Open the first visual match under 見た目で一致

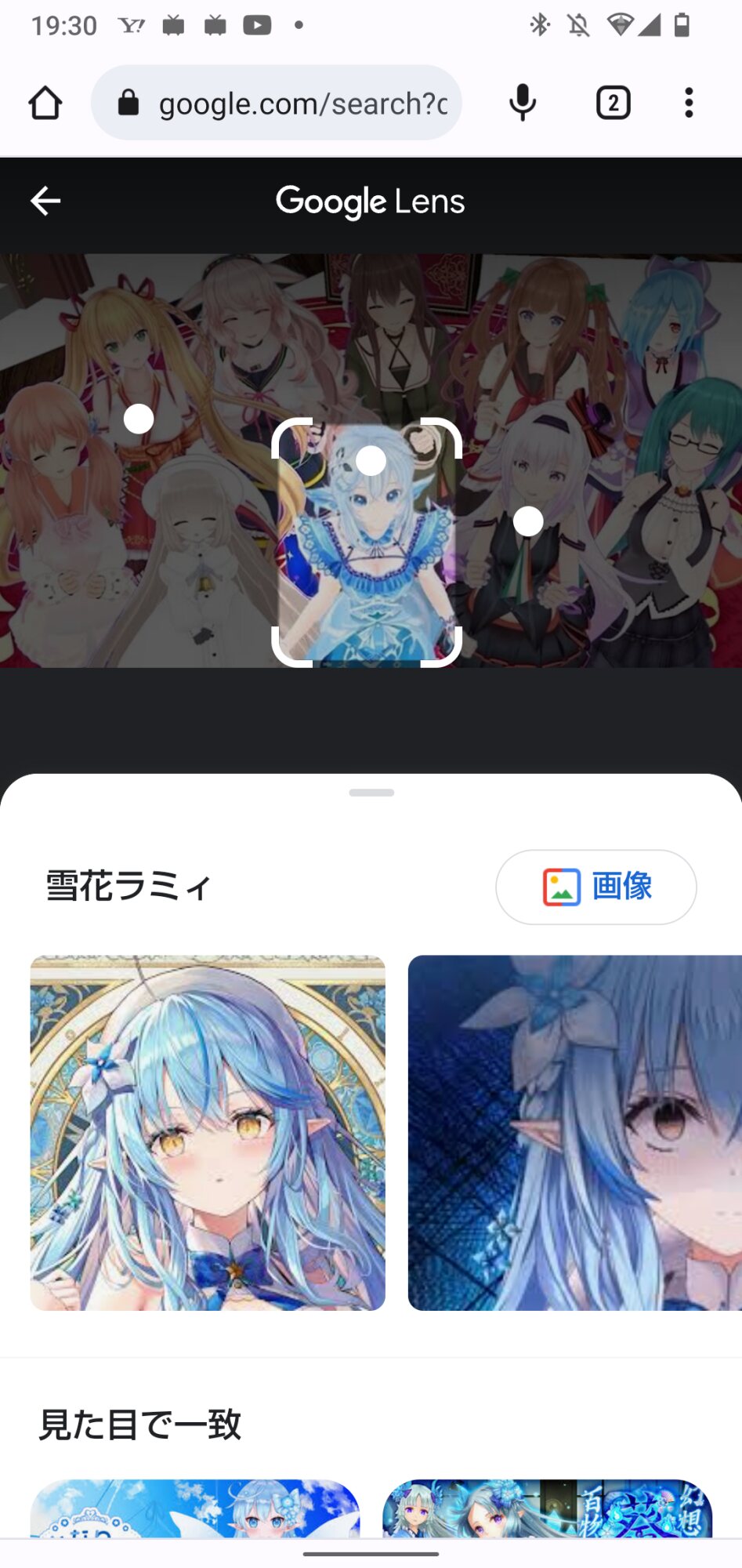[x=195, y=1508]
